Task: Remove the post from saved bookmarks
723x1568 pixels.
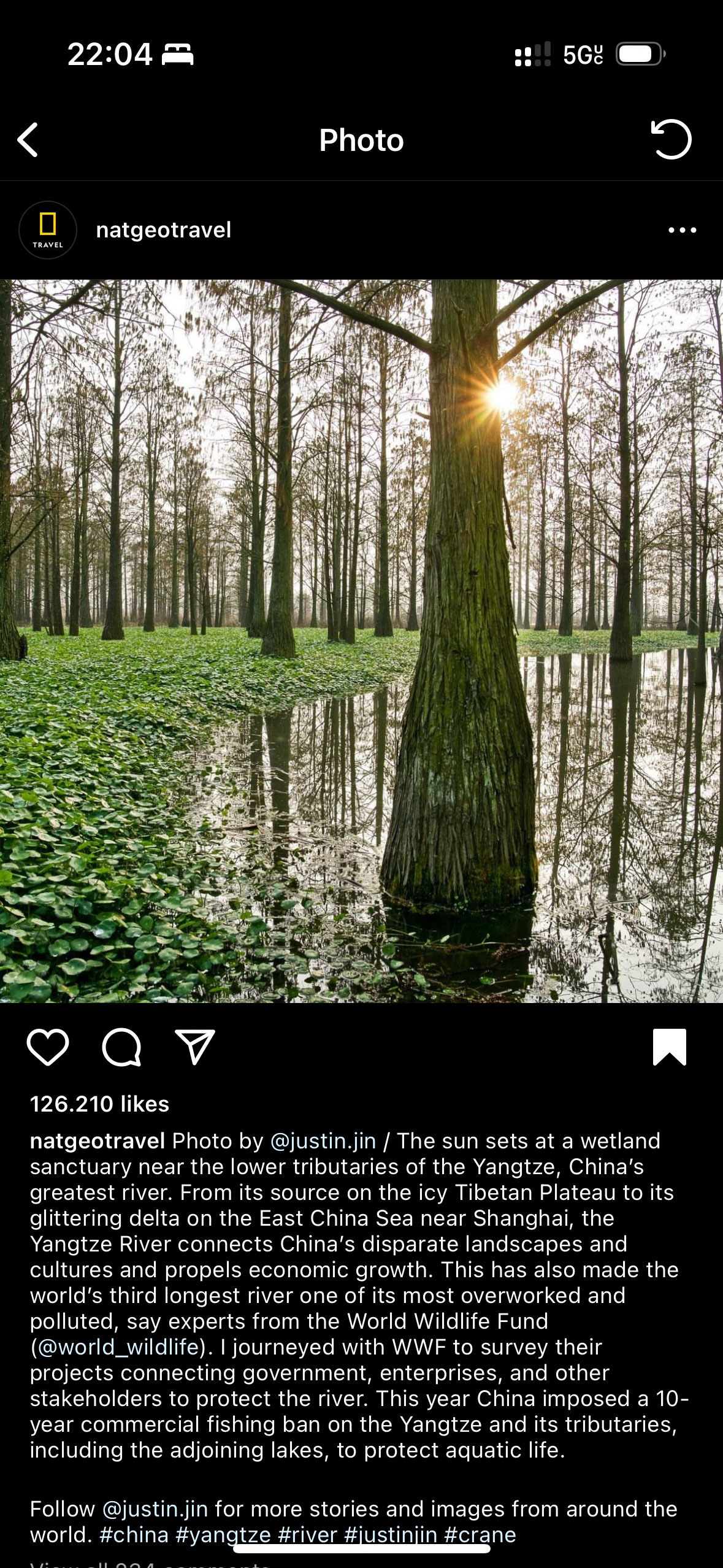Action: coord(669,1047)
